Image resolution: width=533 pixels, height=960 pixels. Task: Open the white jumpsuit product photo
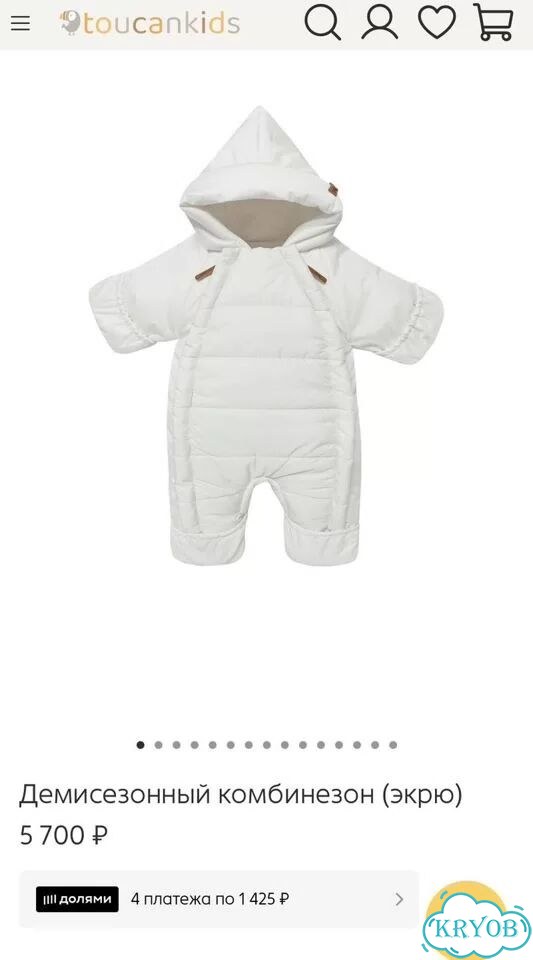click(x=266, y=336)
